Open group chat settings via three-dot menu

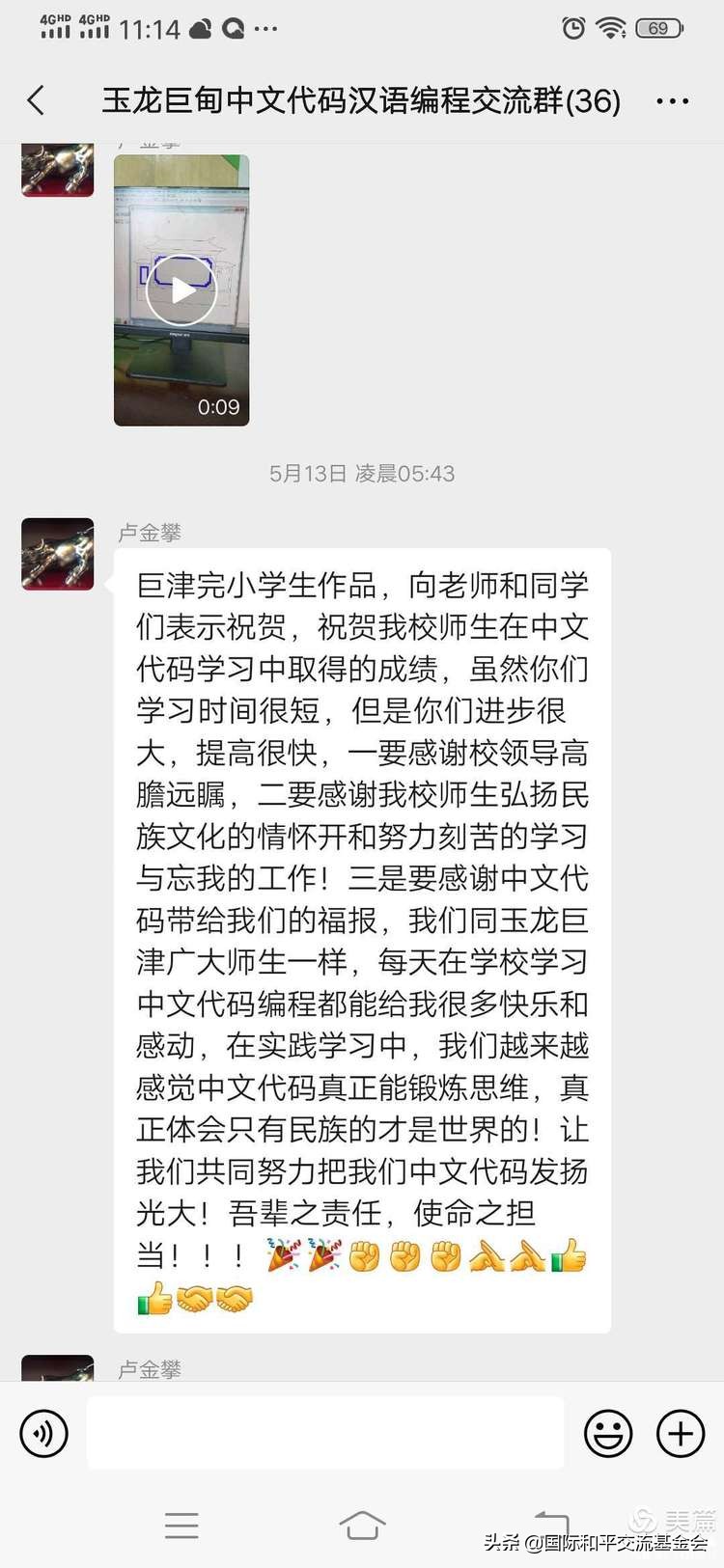click(672, 99)
